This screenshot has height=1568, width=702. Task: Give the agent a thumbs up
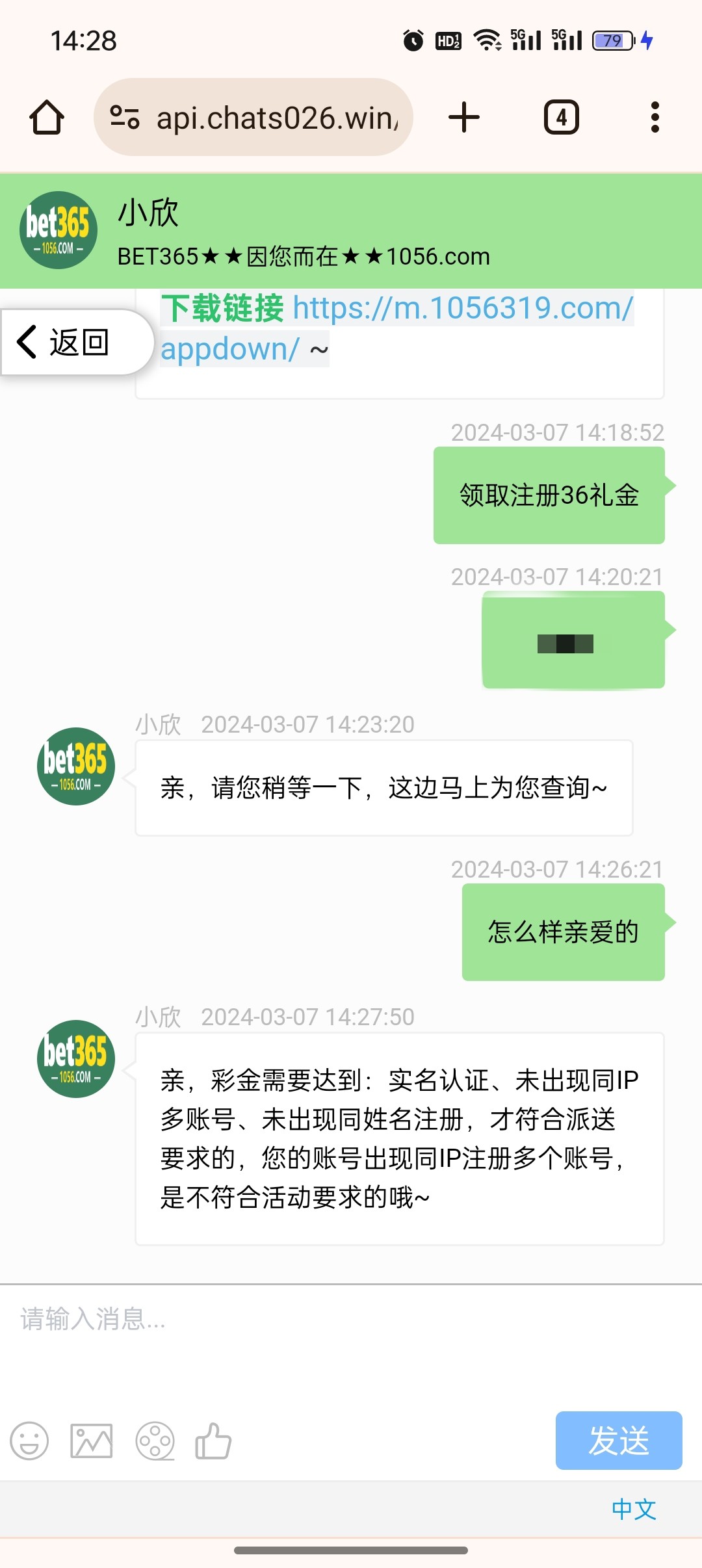pyautogui.click(x=213, y=1441)
